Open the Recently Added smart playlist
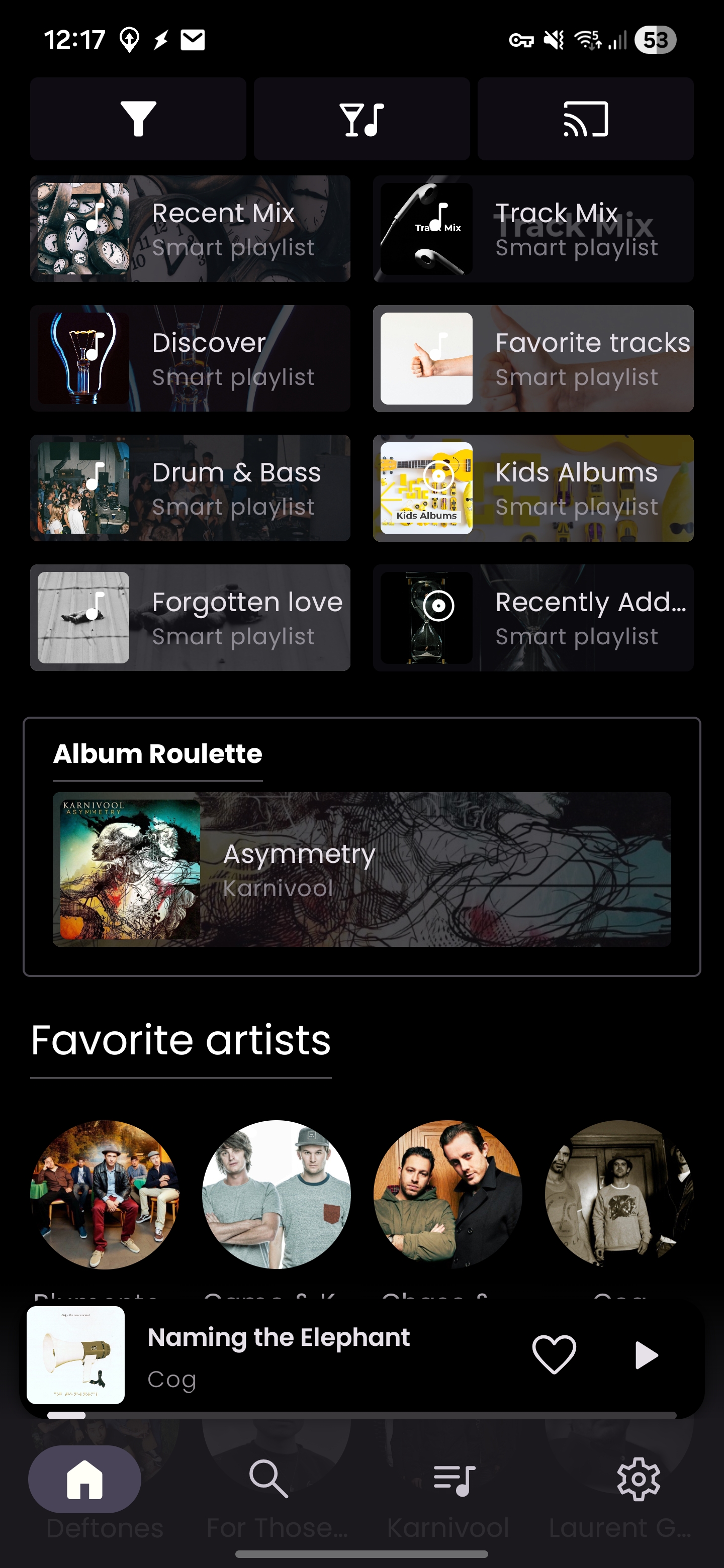This screenshot has height=1568, width=724. (x=533, y=618)
